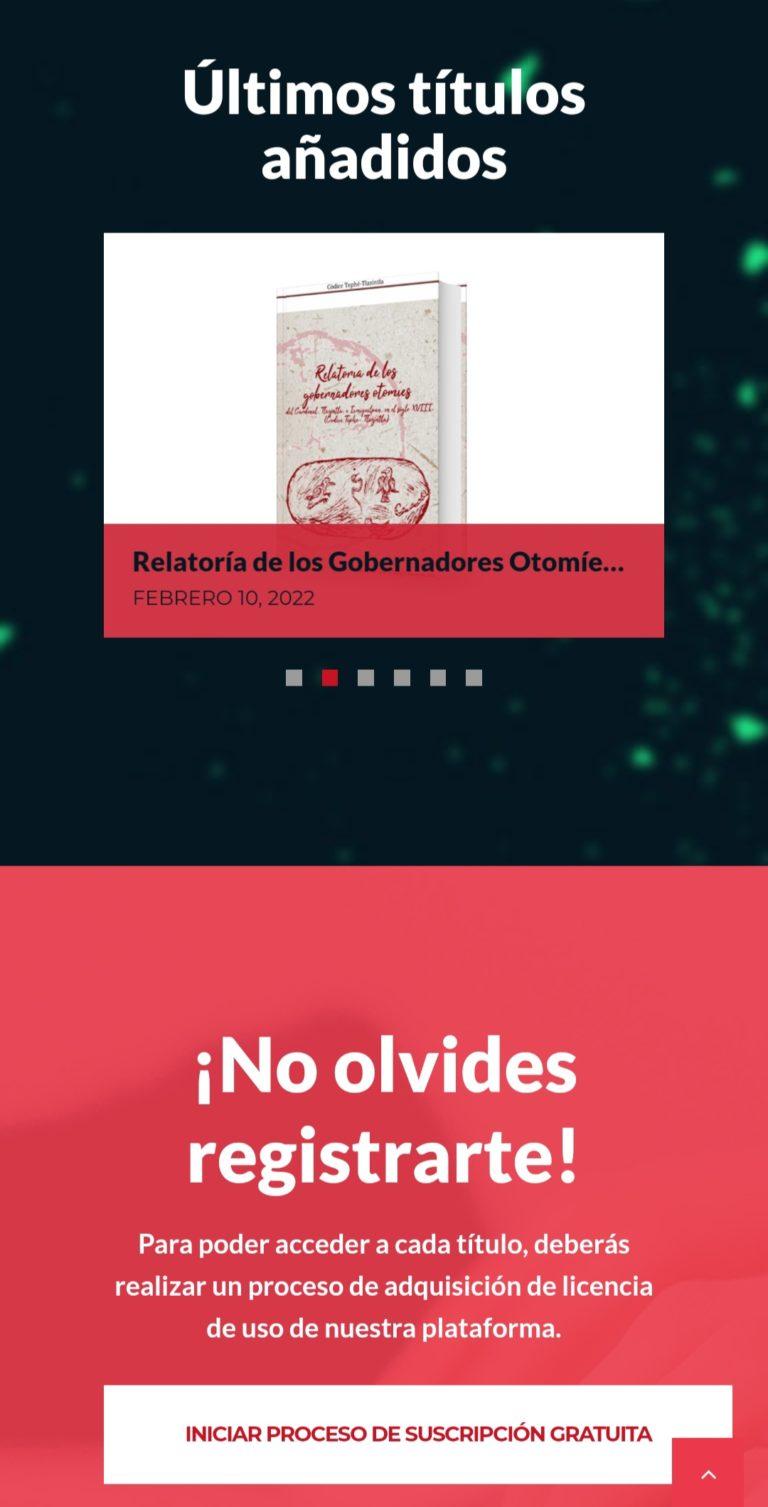Go to the first carousel slide dot
This screenshot has width=768, height=1507.
click(x=294, y=678)
